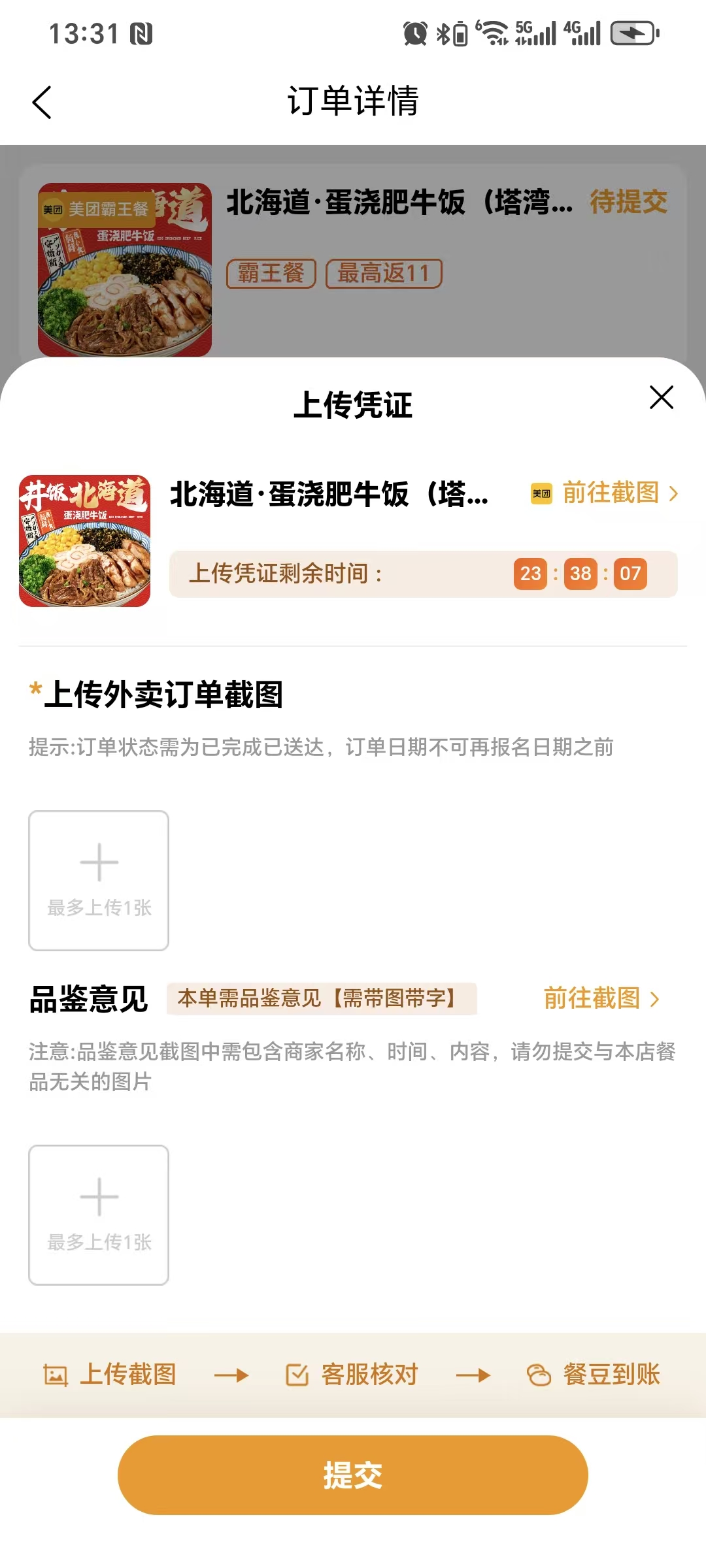Add a picture under 品鉴意见

[99, 1215]
